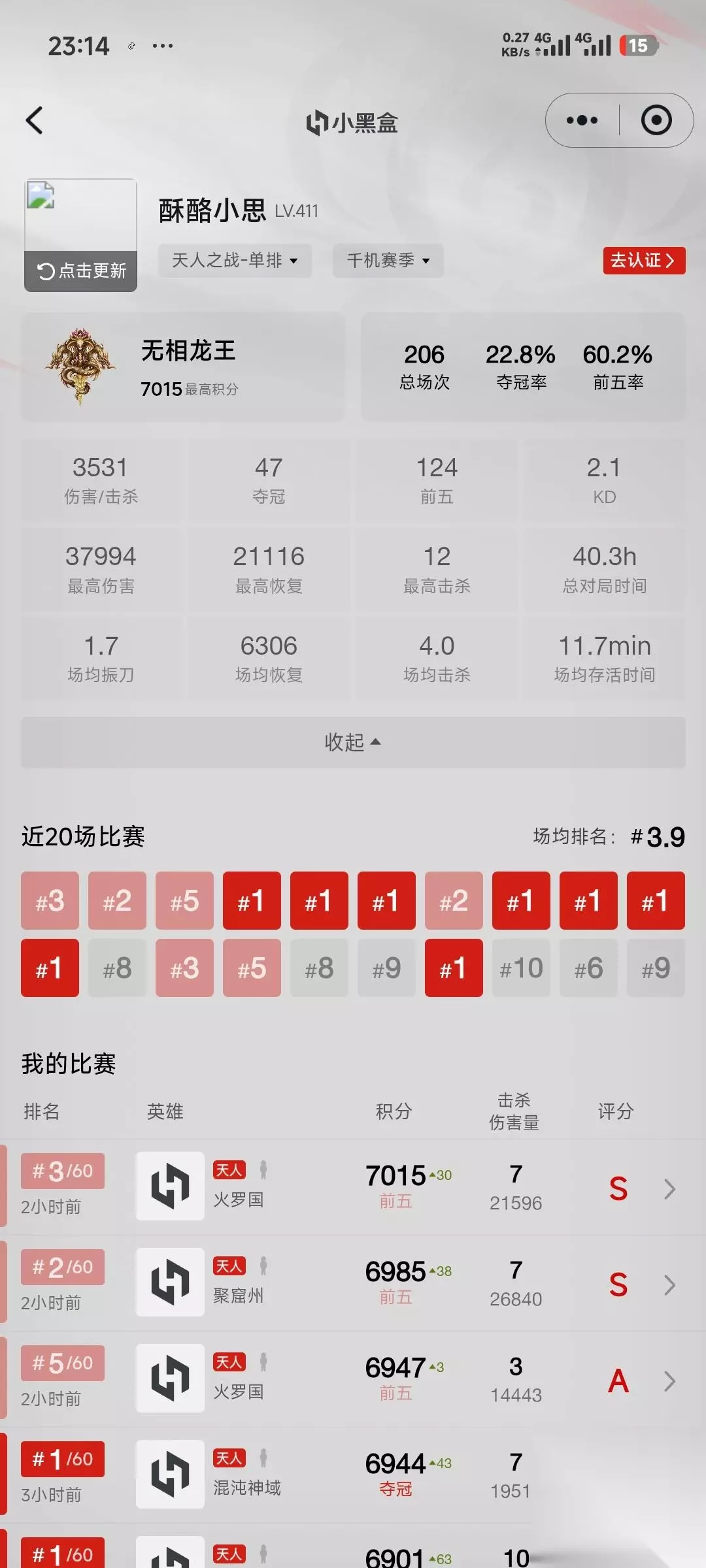Collapse the stats panel with 收起
The width and height of the screenshot is (706, 1568).
(x=353, y=742)
